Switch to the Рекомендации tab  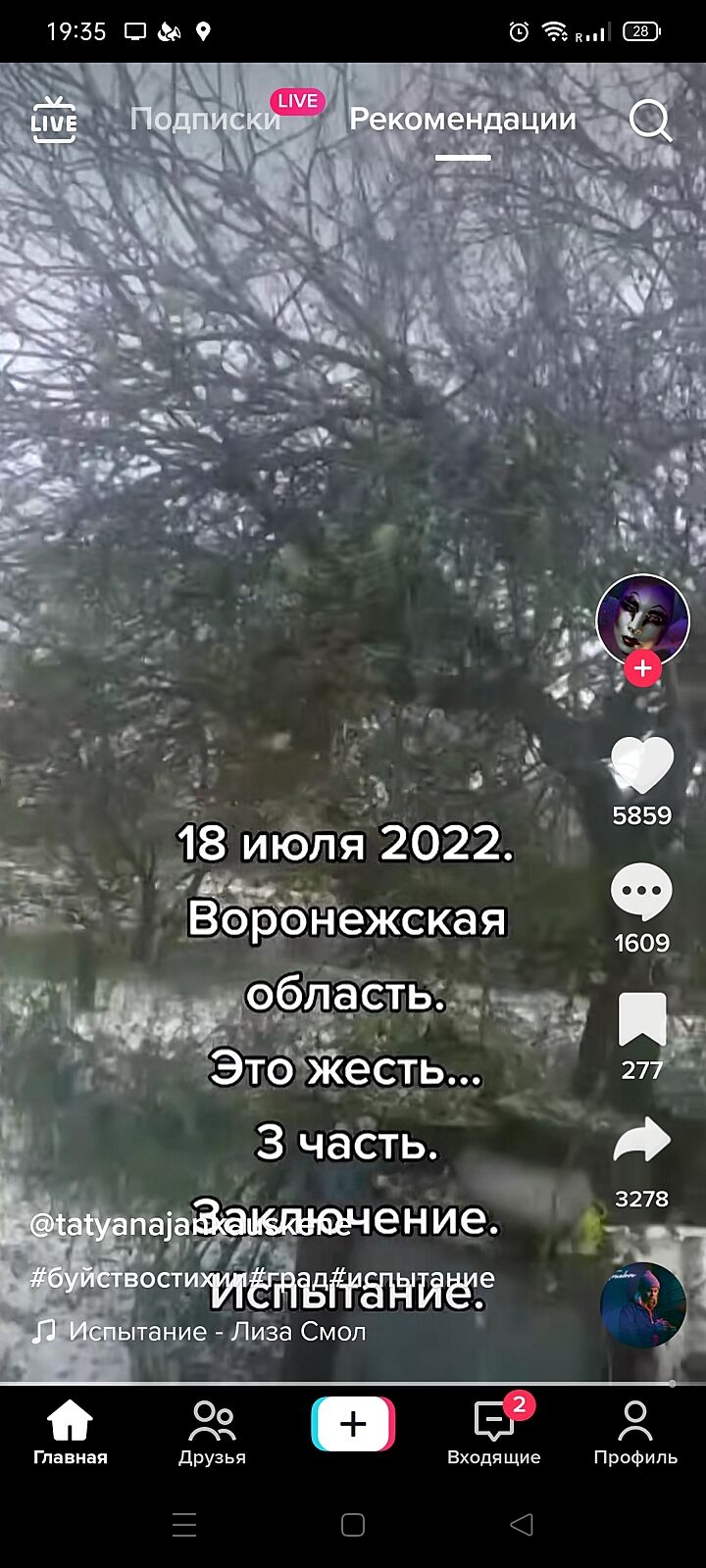coord(463,120)
